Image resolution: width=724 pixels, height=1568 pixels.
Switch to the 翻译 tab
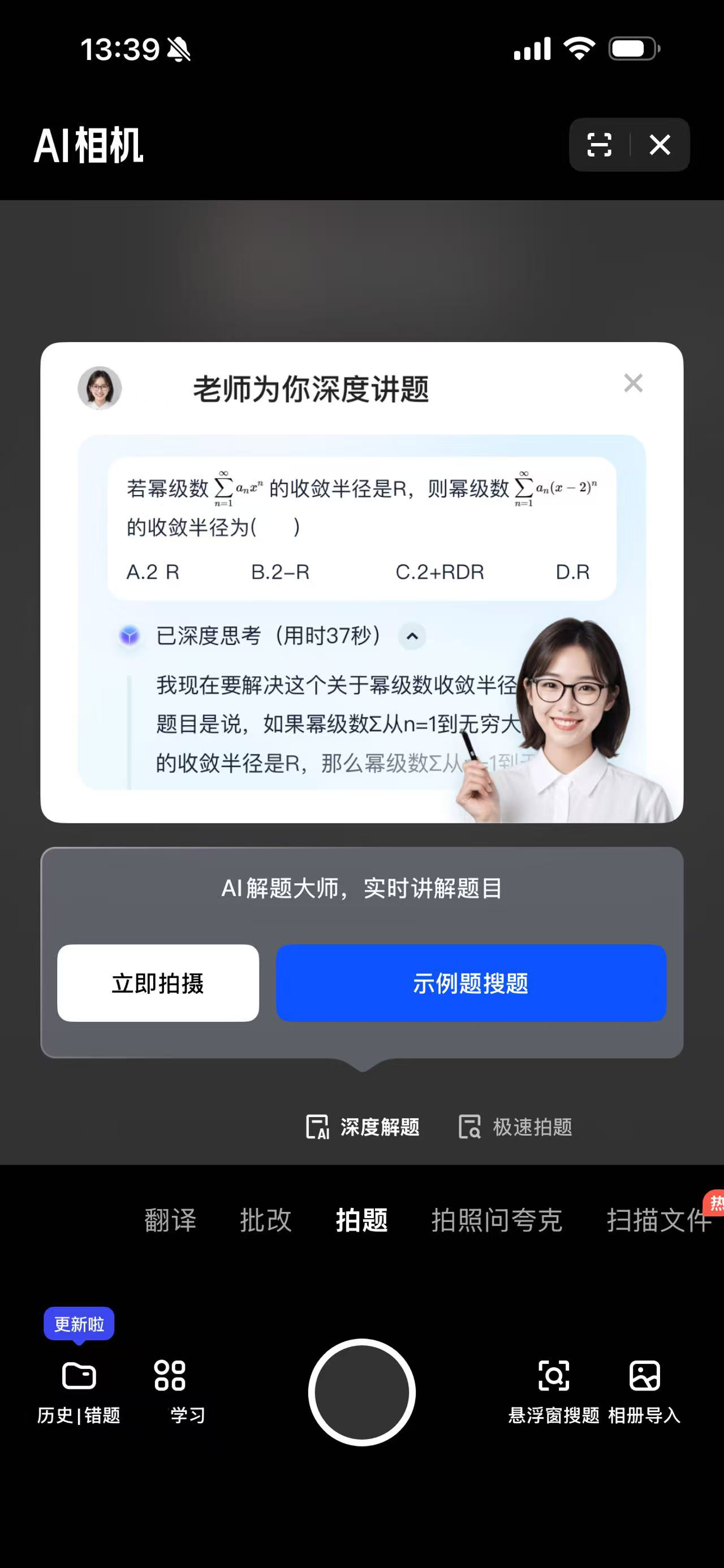(x=170, y=1220)
